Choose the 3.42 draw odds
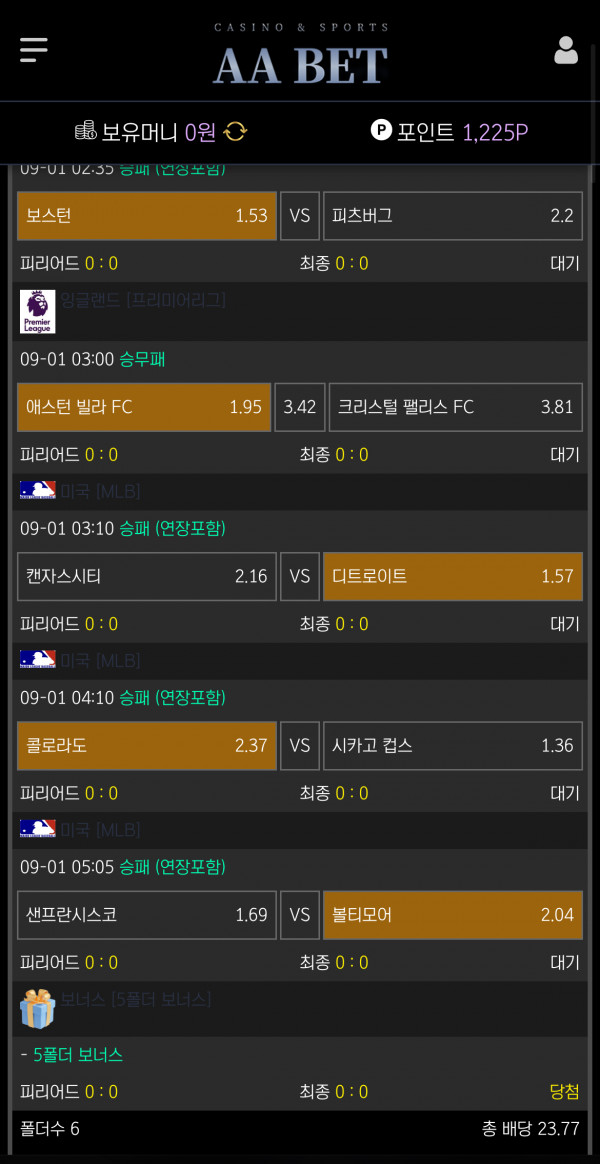The image size is (600, 1164). pyautogui.click(x=300, y=407)
